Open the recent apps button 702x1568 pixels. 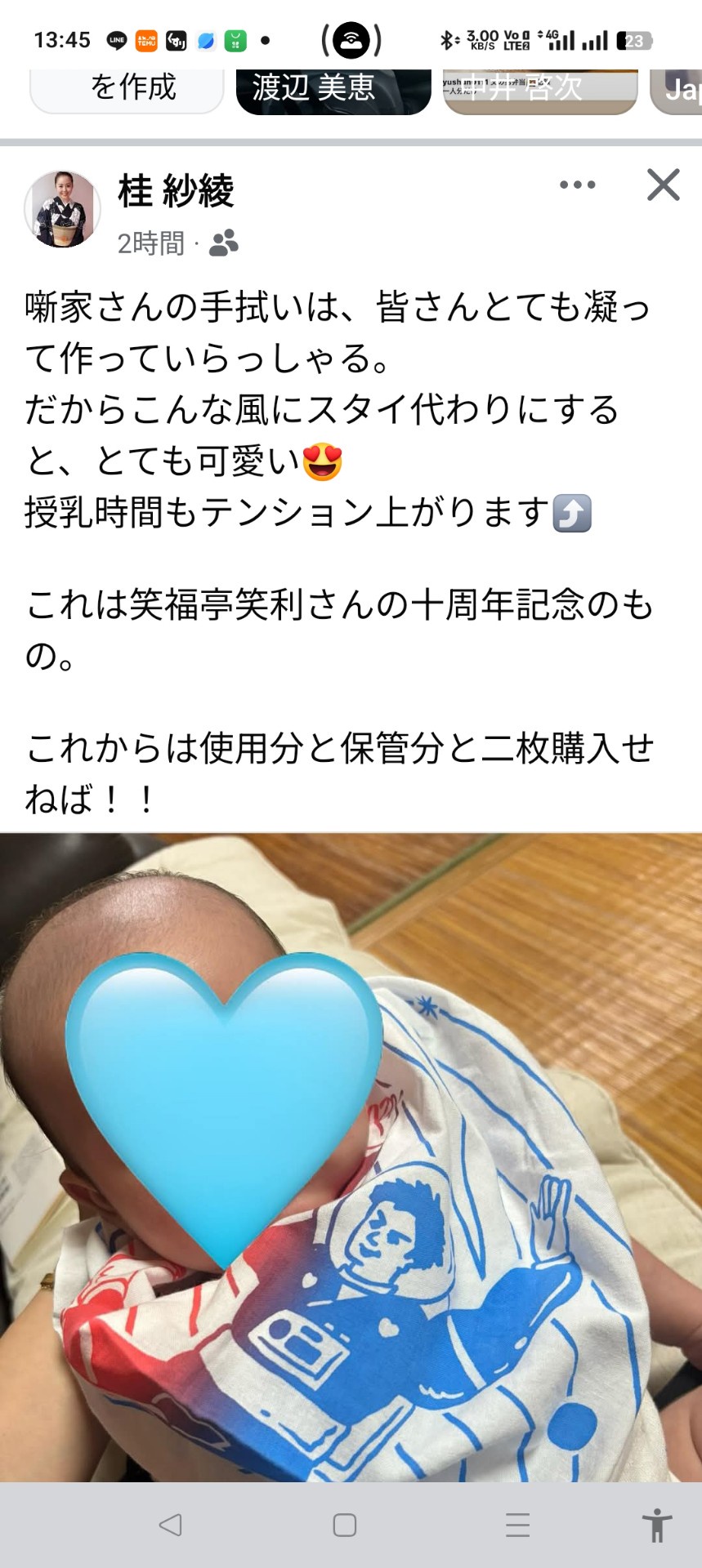click(x=518, y=1525)
